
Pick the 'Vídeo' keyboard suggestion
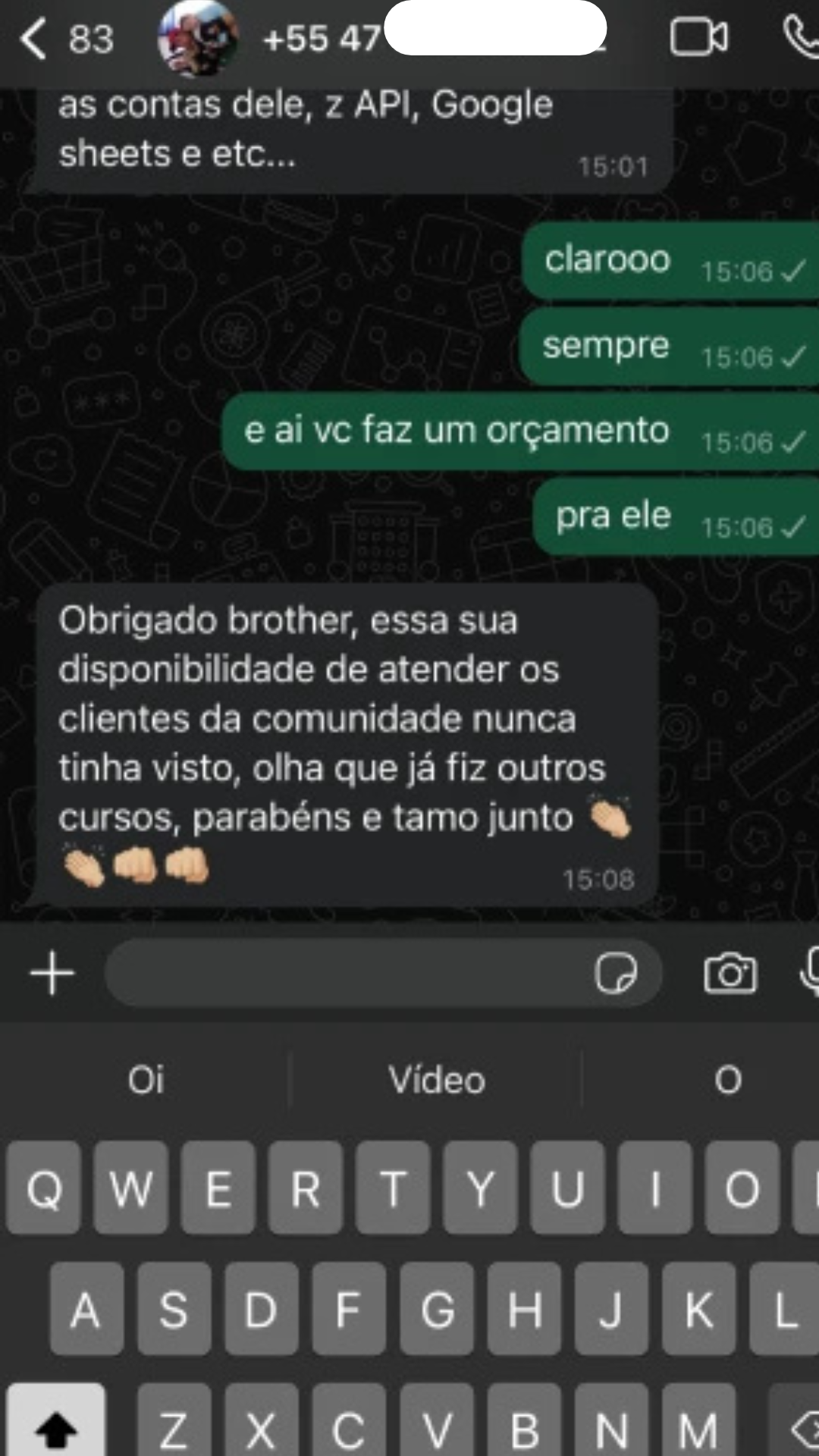click(x=436, y=1080)
